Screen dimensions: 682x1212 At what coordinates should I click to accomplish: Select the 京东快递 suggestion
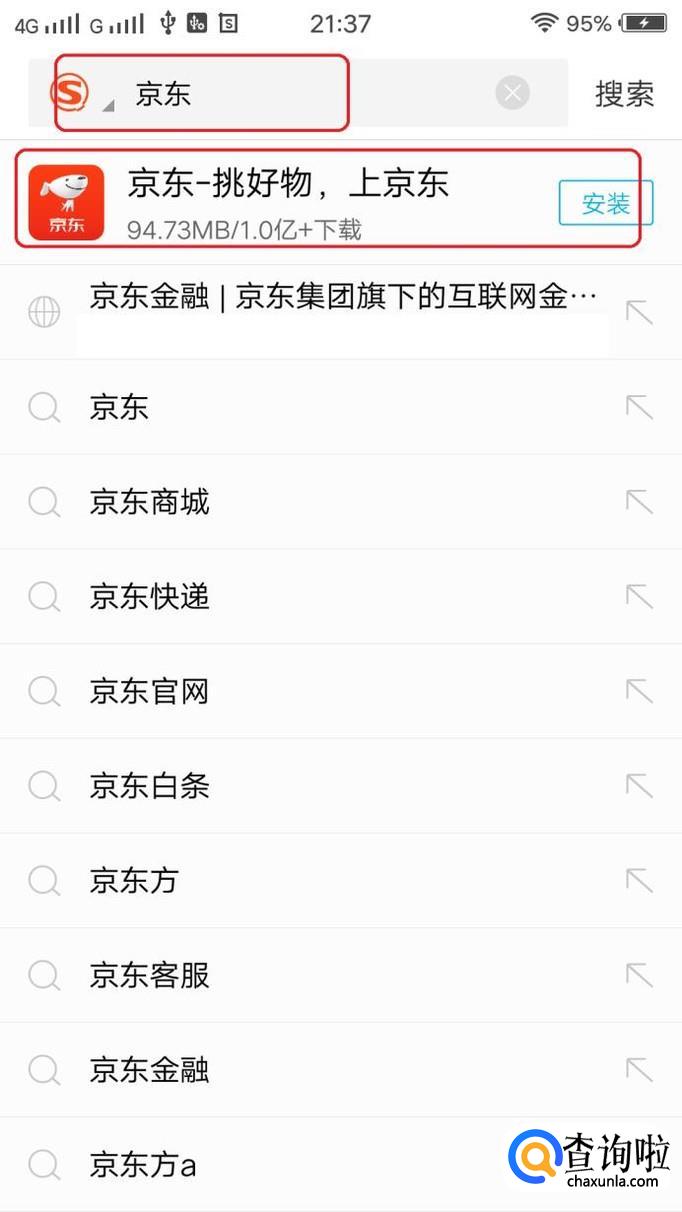coord(150,597)
